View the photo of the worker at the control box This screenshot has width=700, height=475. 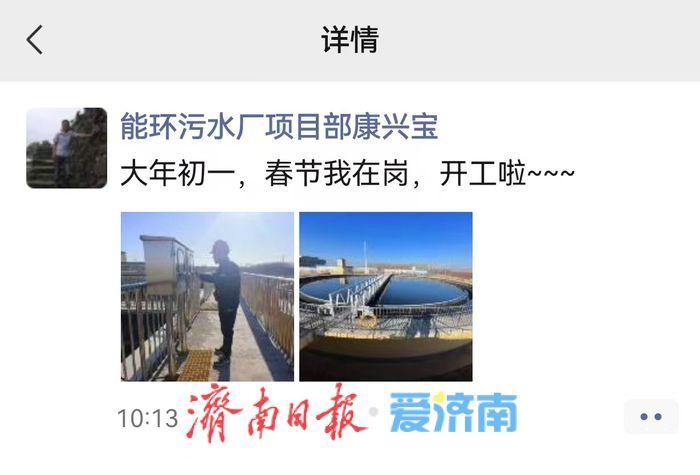[207, 296]
